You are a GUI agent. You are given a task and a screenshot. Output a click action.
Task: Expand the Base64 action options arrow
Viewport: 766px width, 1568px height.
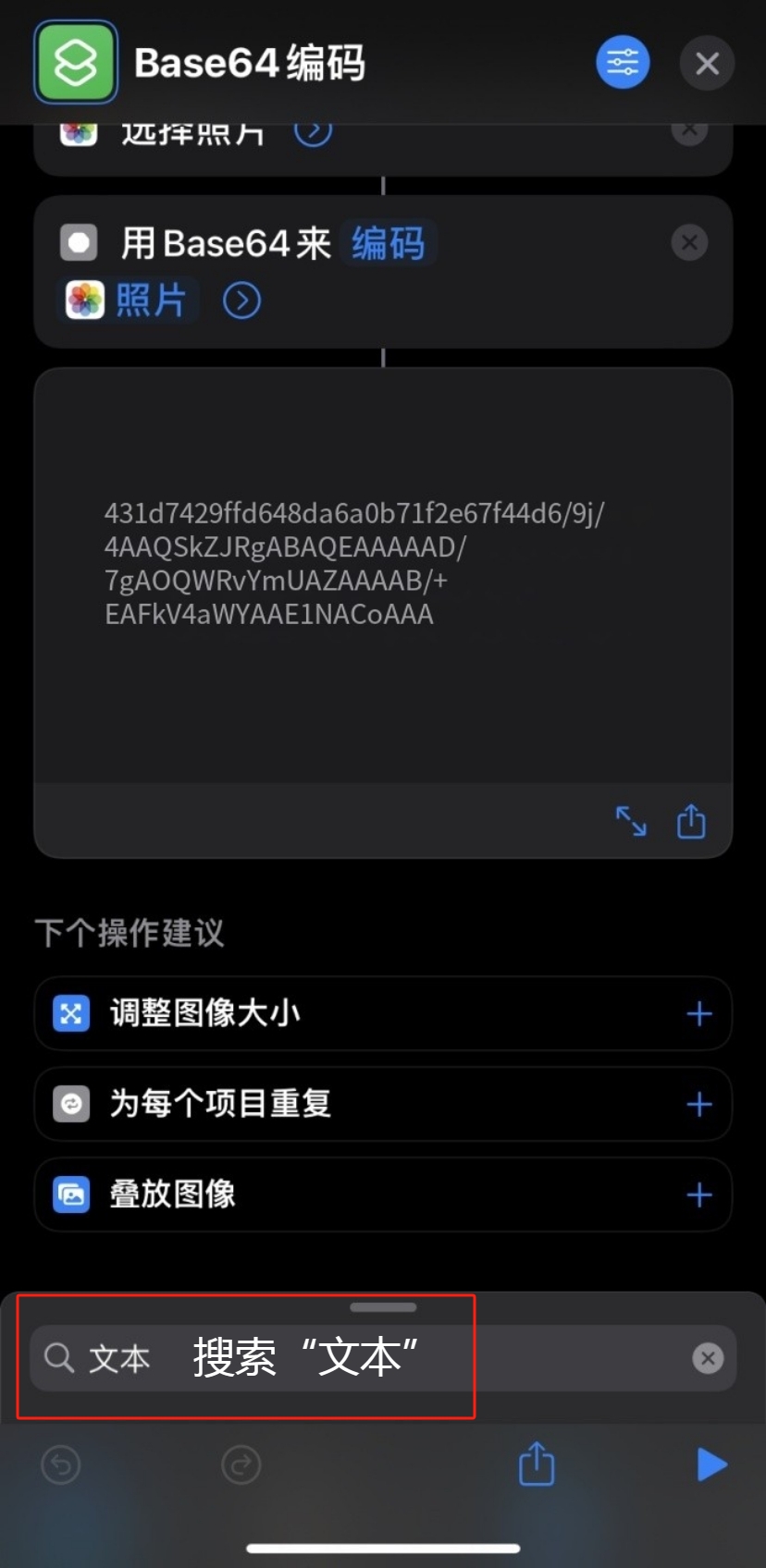[x=241, y=301]
